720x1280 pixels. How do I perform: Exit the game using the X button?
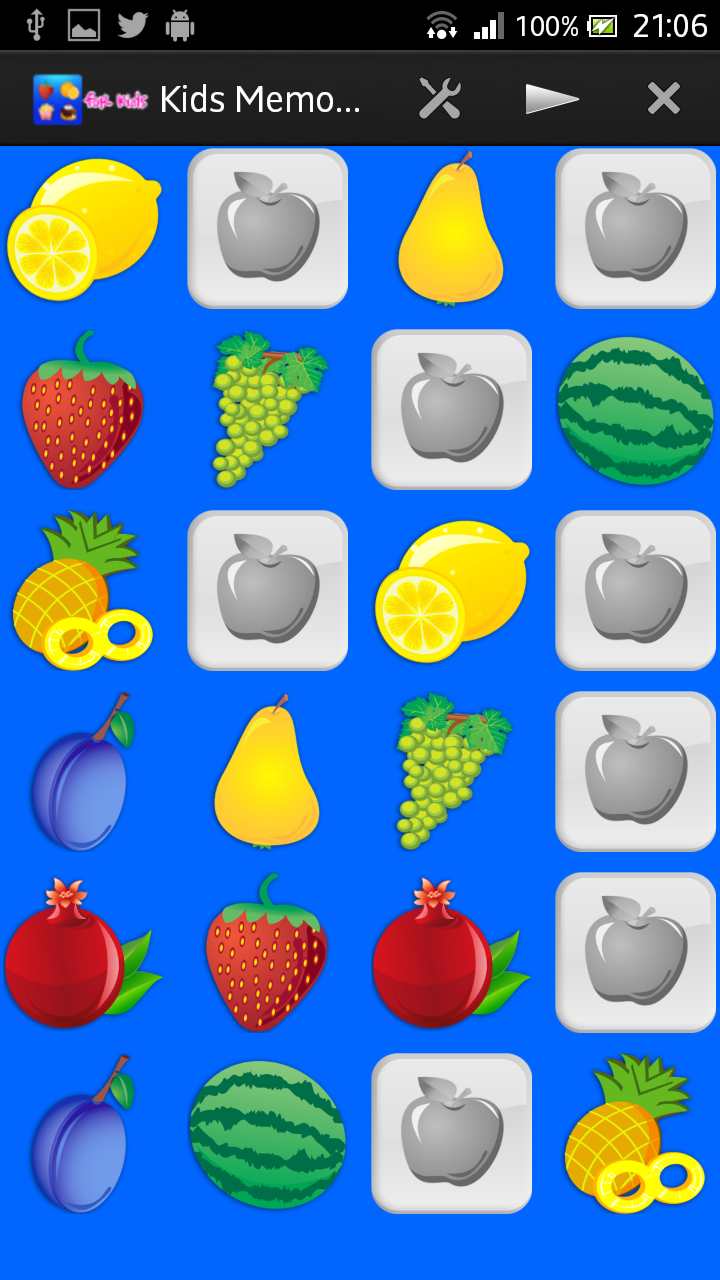[x=663, y=98]
